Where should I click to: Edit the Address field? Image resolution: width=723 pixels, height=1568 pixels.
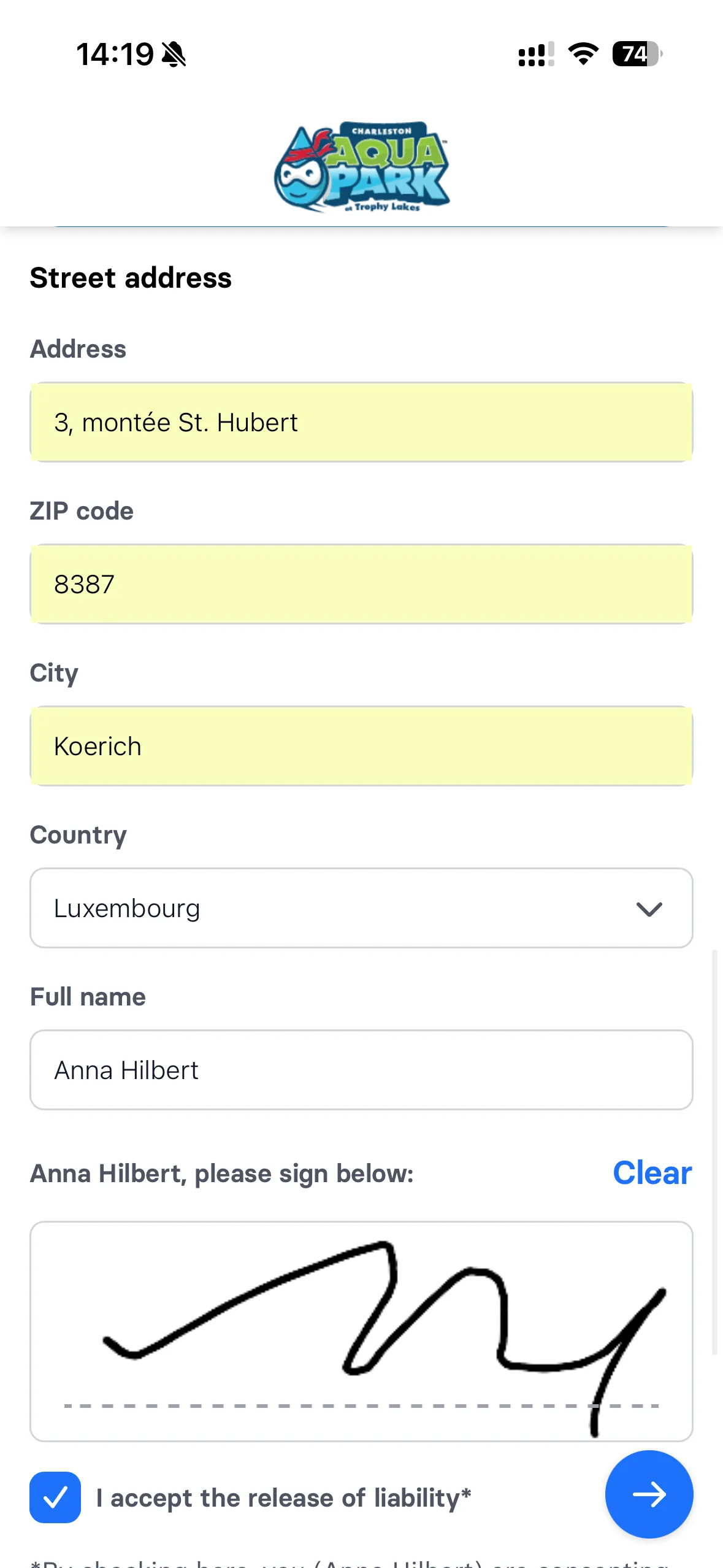(x=361, y=422)
